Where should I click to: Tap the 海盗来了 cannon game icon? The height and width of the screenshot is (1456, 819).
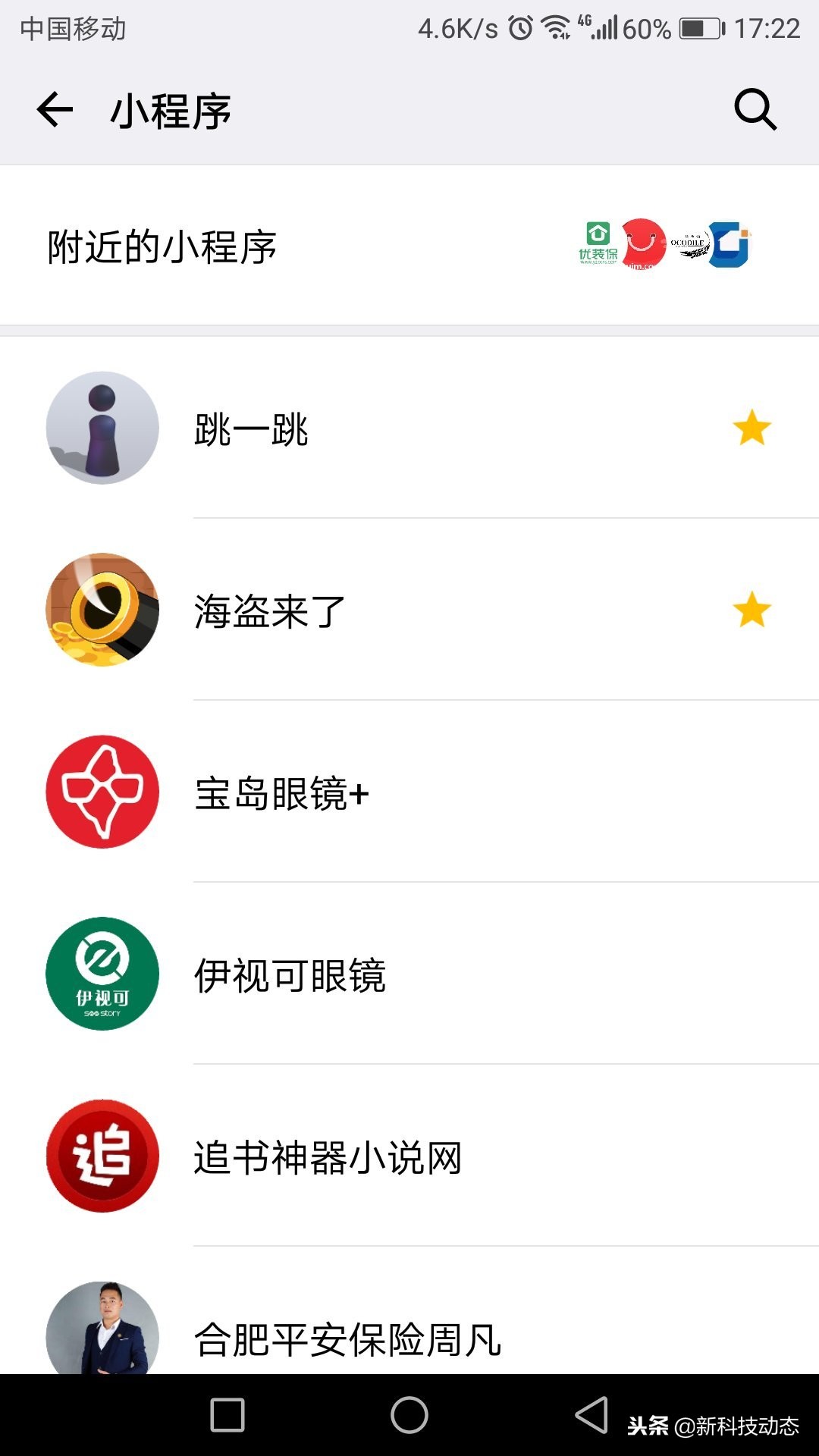pyautogui.click(x=102, y=612)
